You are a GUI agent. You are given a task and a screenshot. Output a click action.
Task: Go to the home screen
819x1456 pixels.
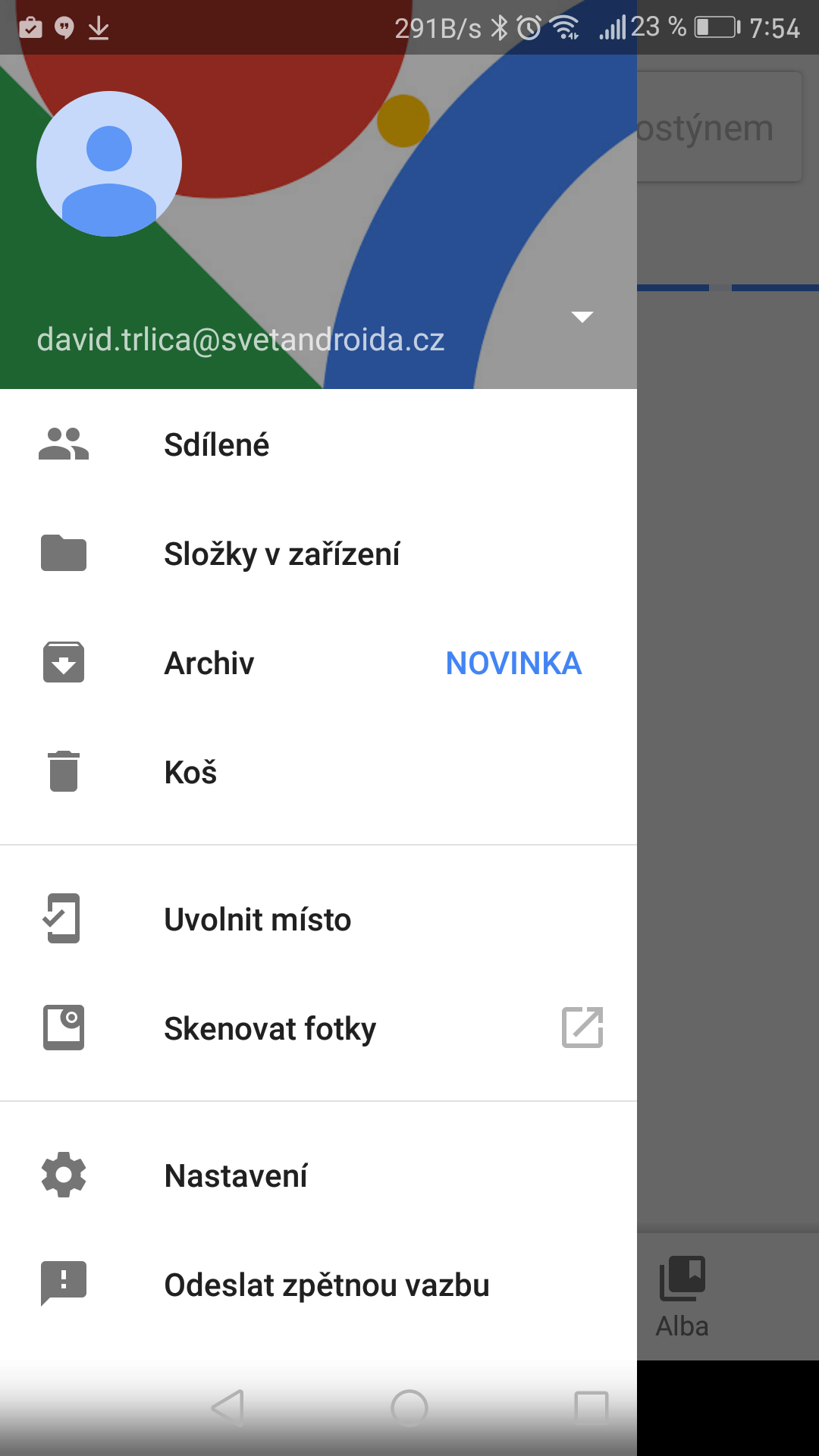click(409, 1408)
